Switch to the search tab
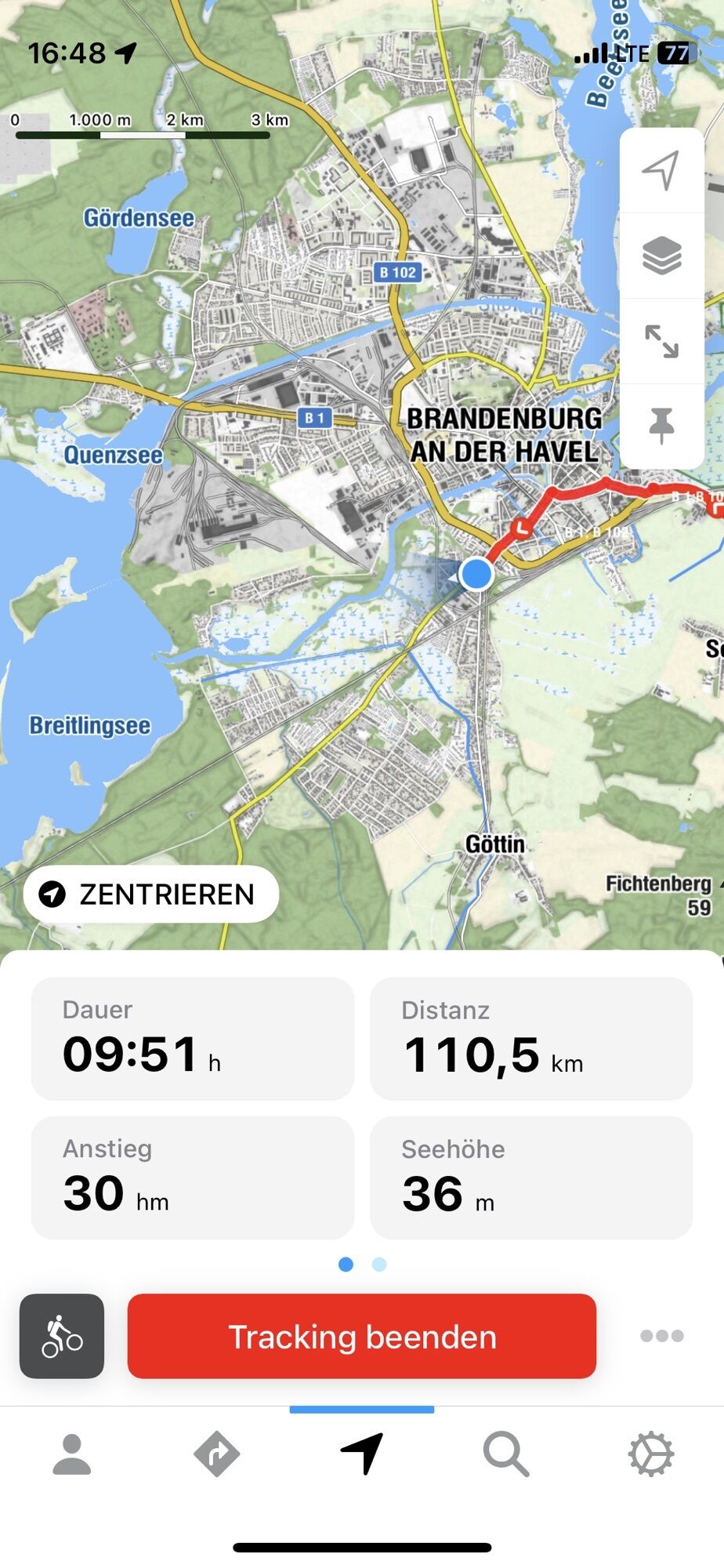 [x=506, y=1454]
